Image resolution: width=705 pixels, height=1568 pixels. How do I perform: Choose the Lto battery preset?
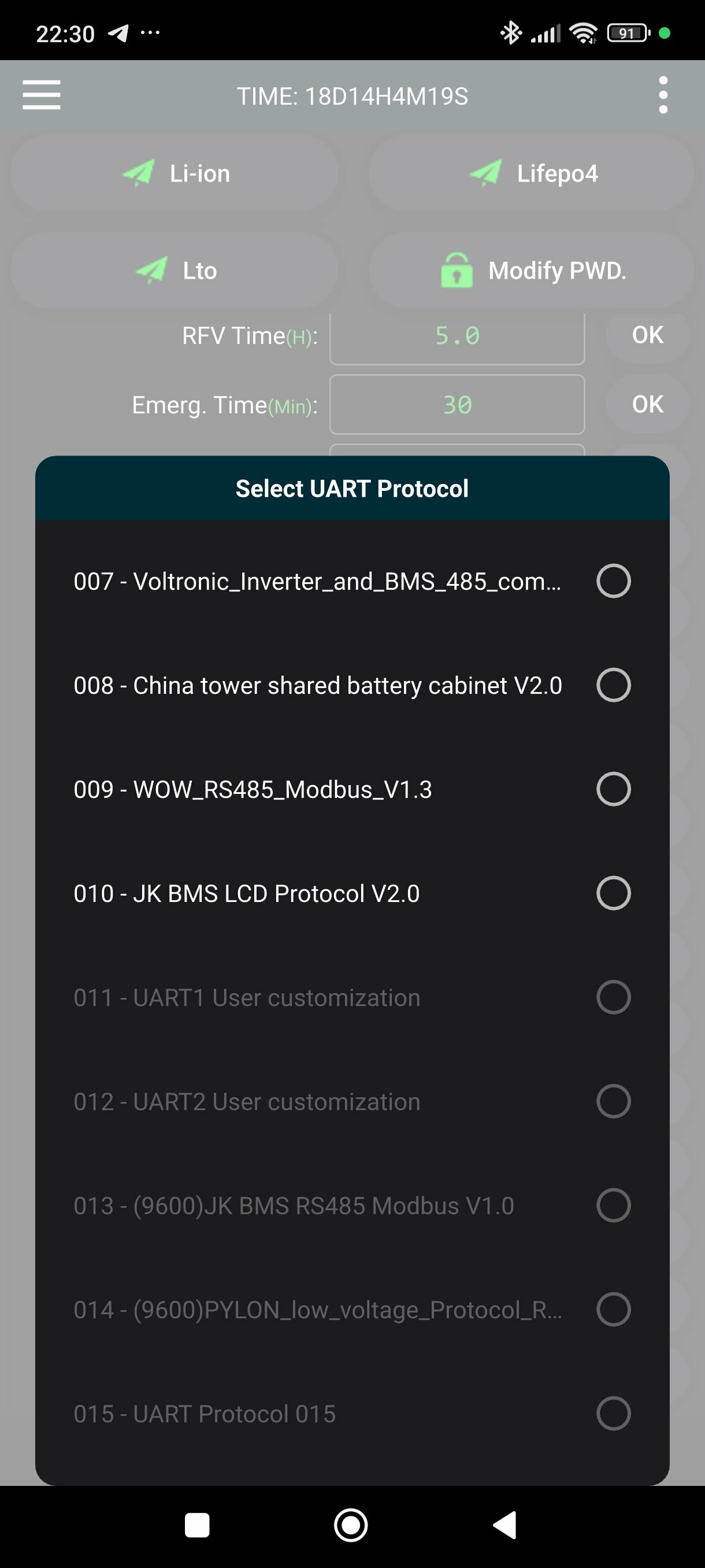175,270
